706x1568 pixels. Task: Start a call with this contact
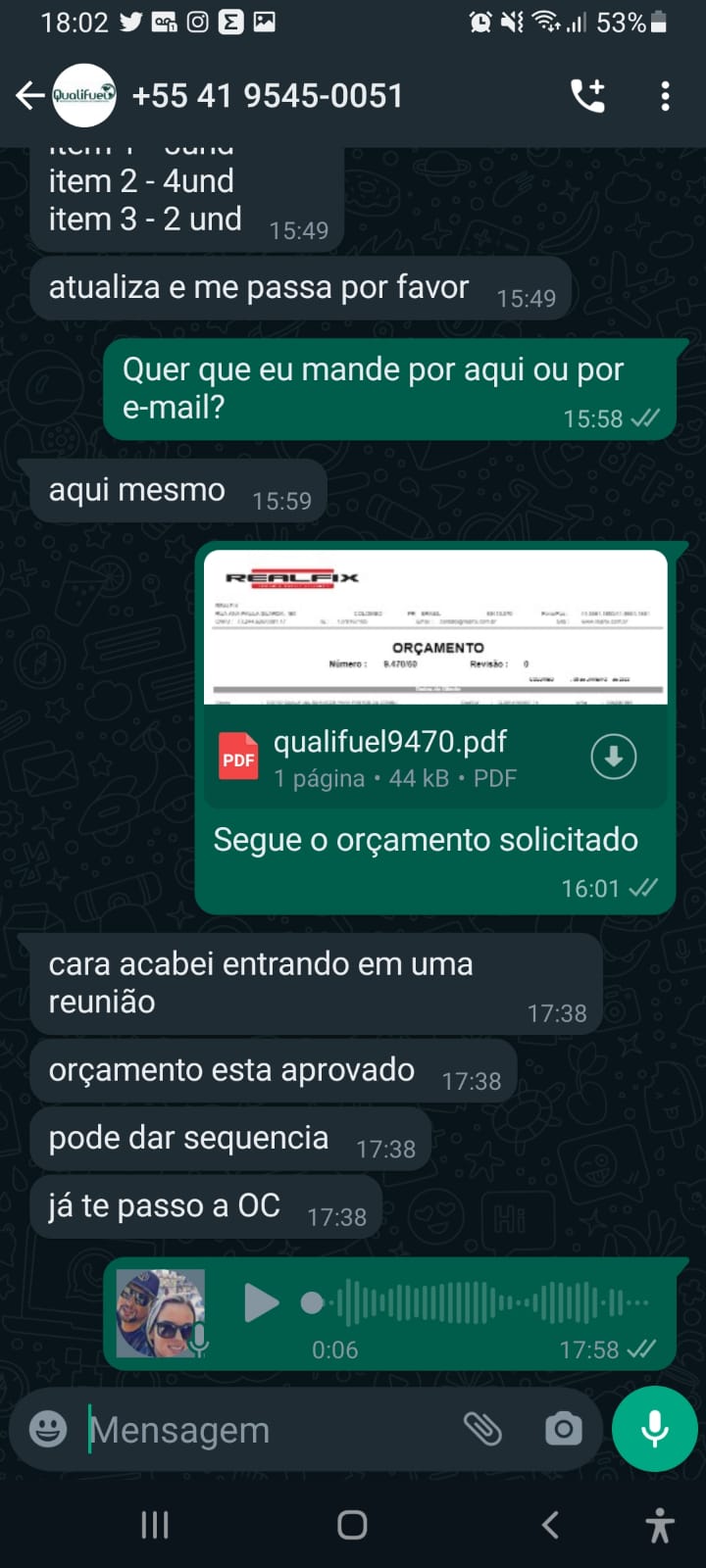(587, 95)
